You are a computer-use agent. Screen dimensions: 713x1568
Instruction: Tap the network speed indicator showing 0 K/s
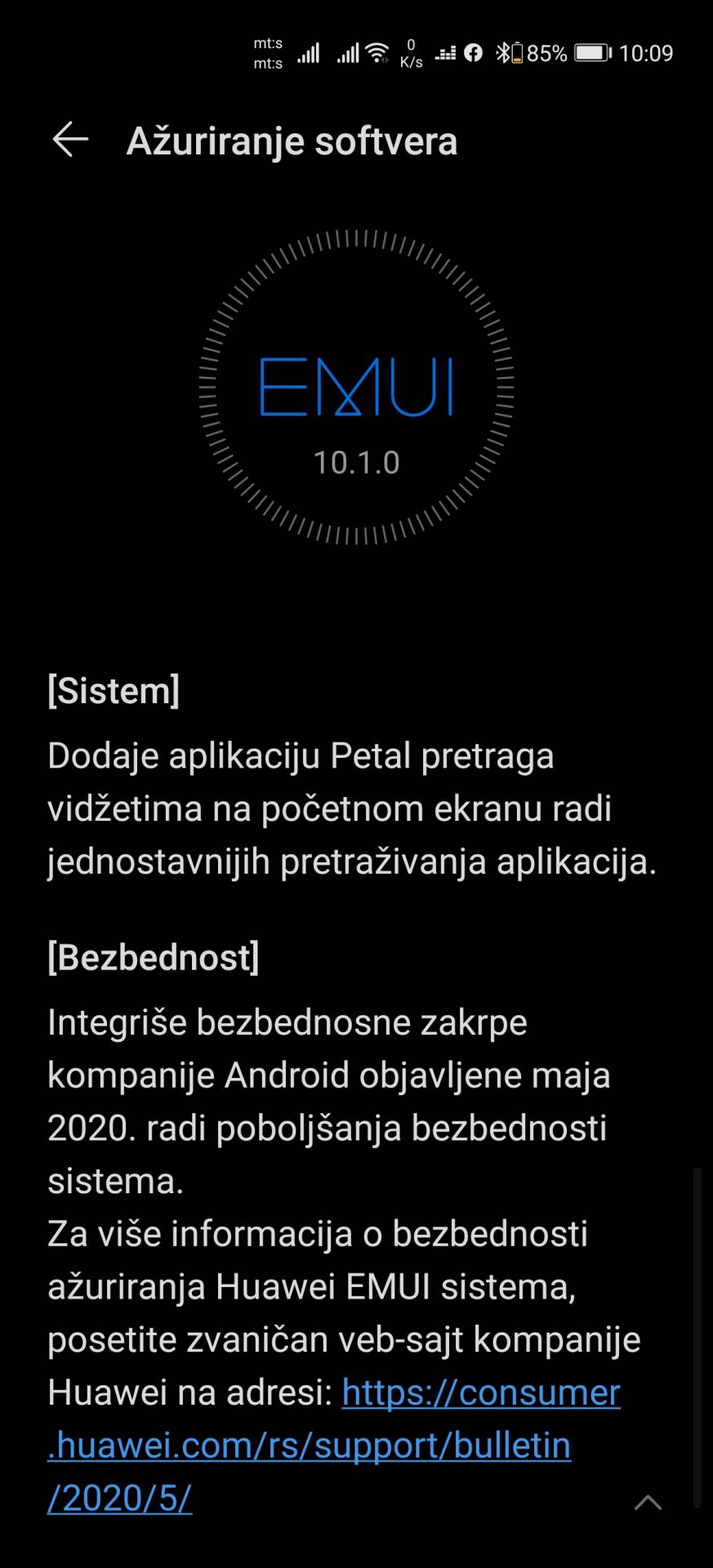point(411,53)
